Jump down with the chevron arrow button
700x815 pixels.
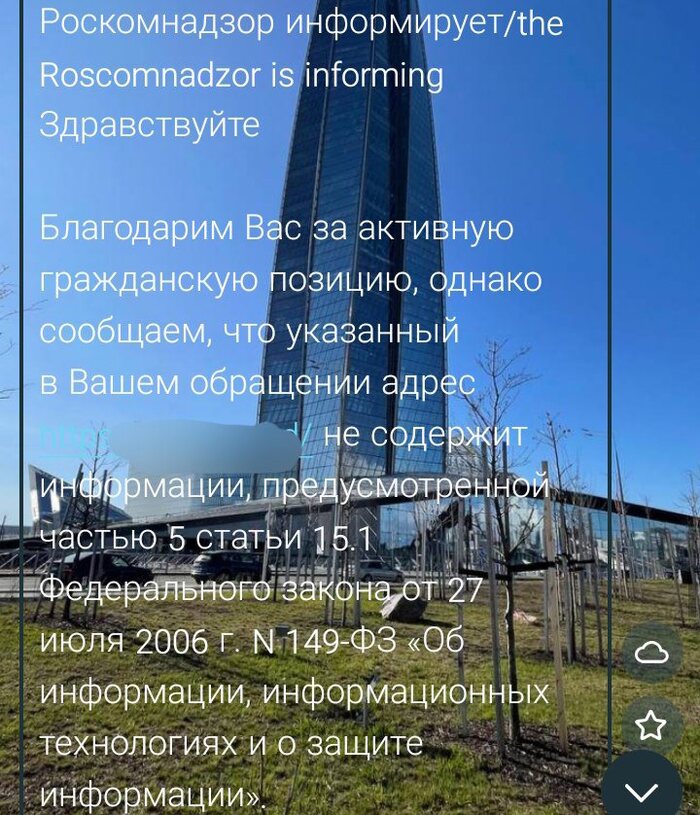point(642,791)
